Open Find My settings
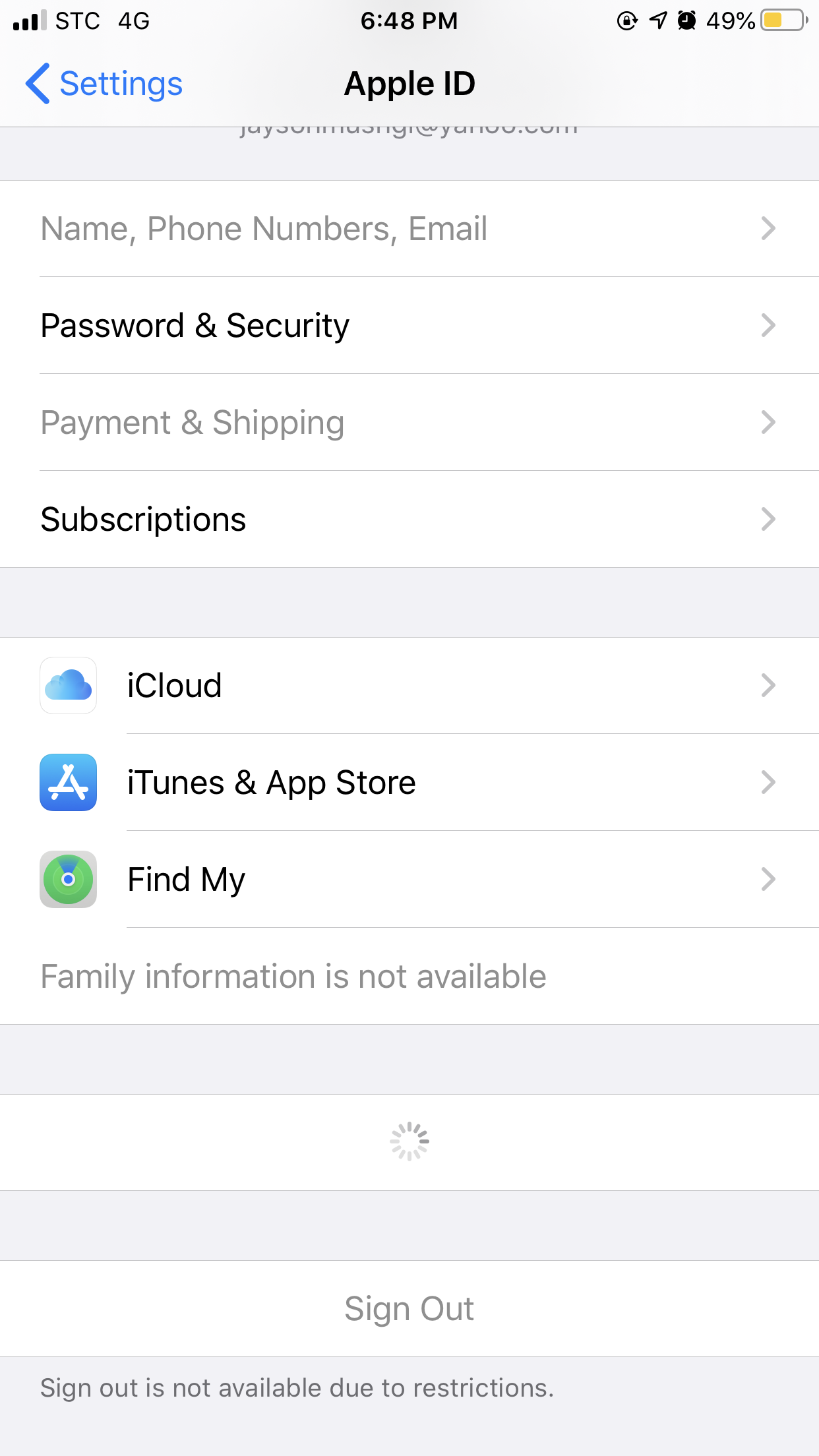The image size is (819, 1456). click(x=409, y=880)
